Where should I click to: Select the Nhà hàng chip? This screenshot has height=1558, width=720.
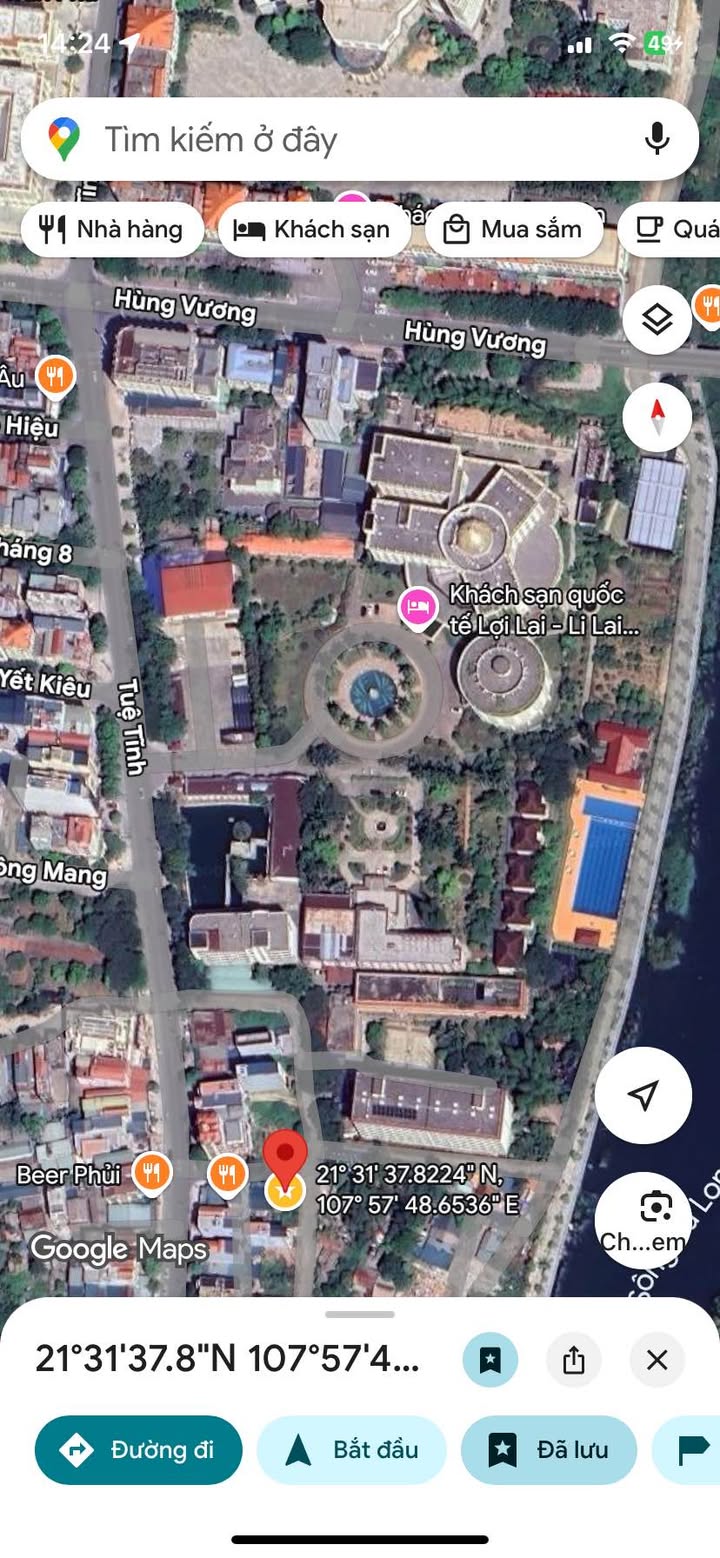pyautogui.click(x=111, y=230)
